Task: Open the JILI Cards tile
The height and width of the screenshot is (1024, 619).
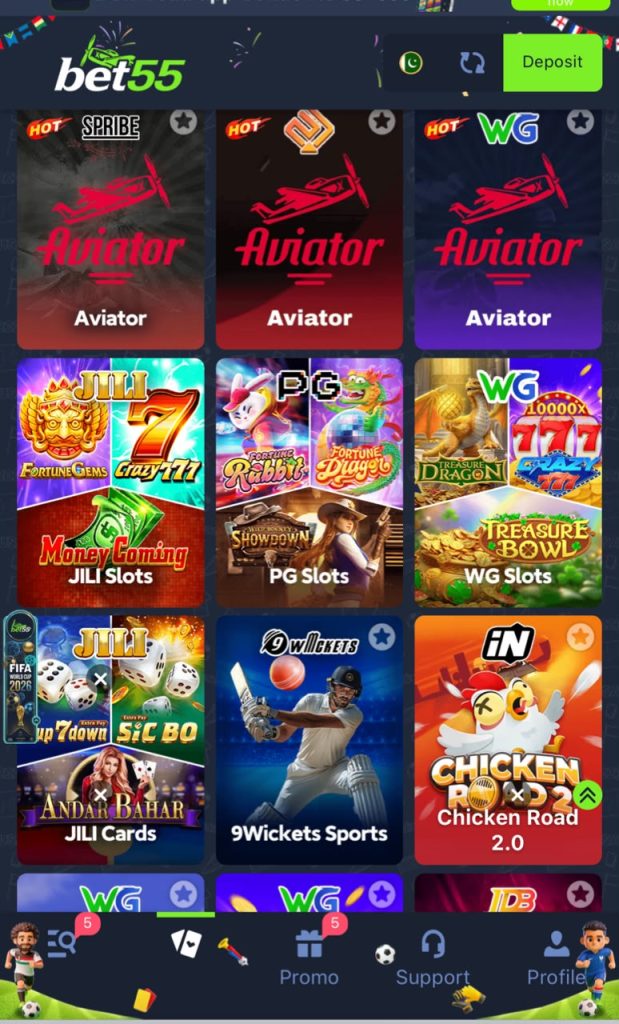Action: point(110,740)
